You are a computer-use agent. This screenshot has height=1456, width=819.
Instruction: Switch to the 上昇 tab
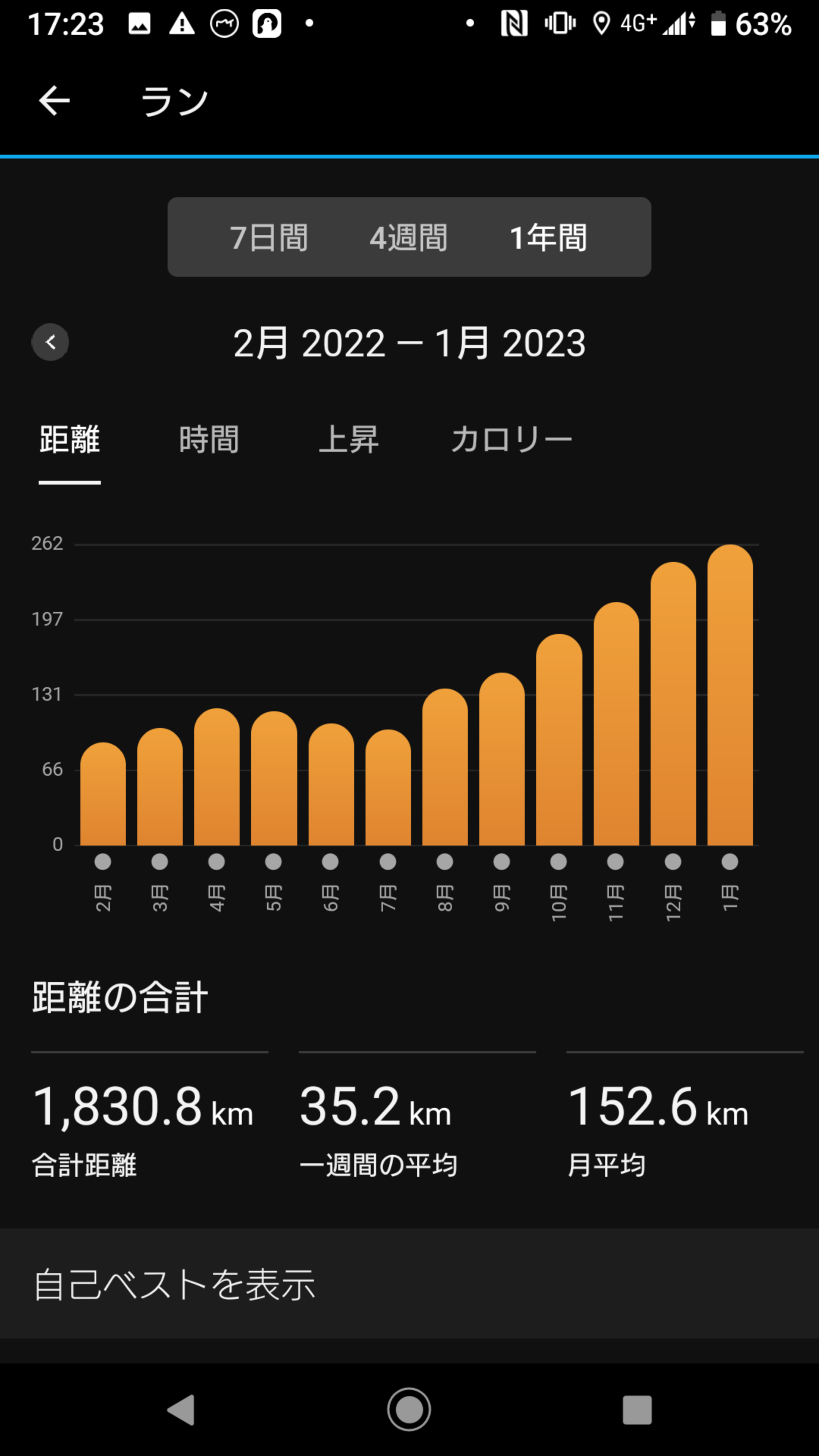[349, 440]
